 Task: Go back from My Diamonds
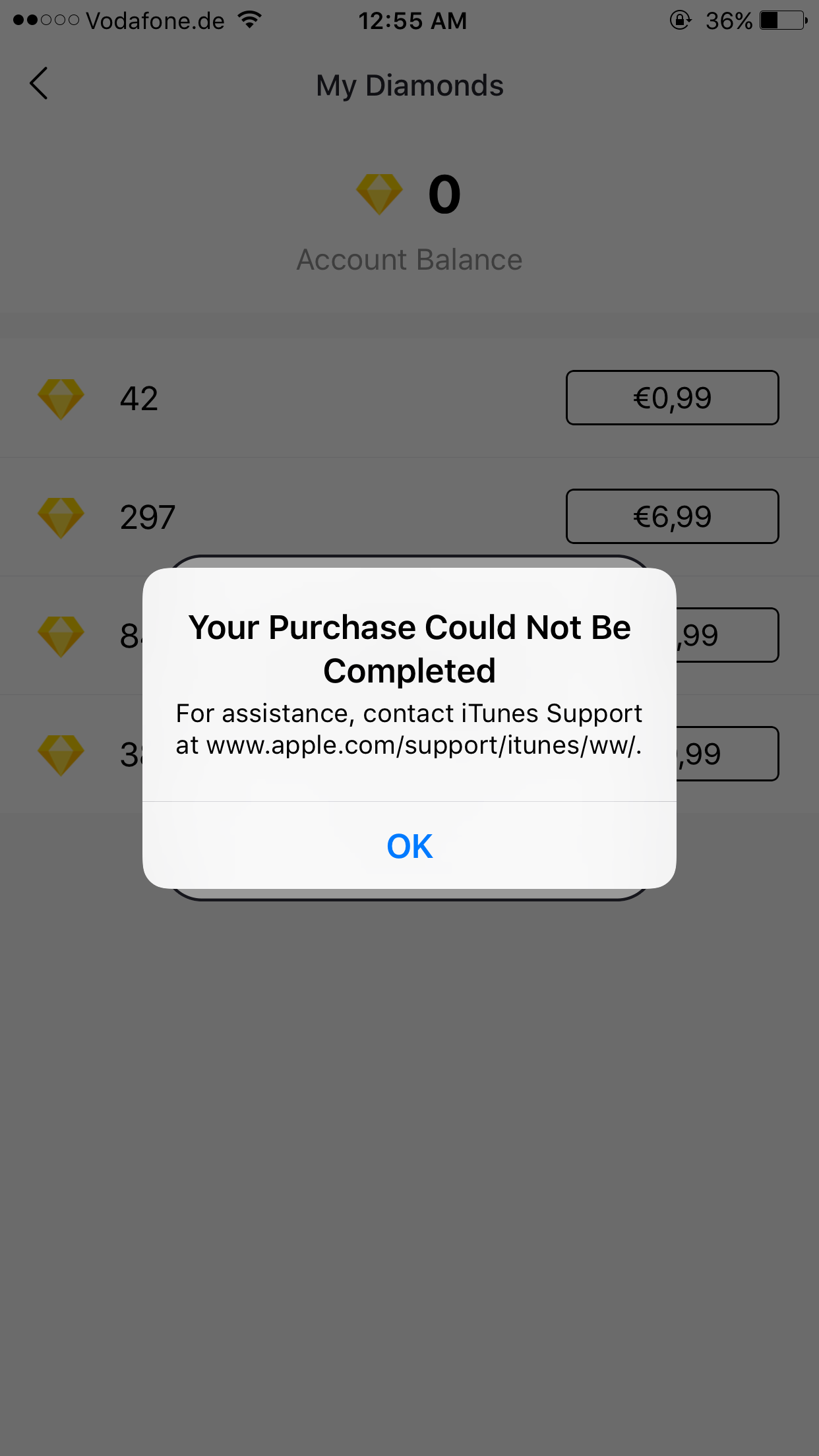39,84
